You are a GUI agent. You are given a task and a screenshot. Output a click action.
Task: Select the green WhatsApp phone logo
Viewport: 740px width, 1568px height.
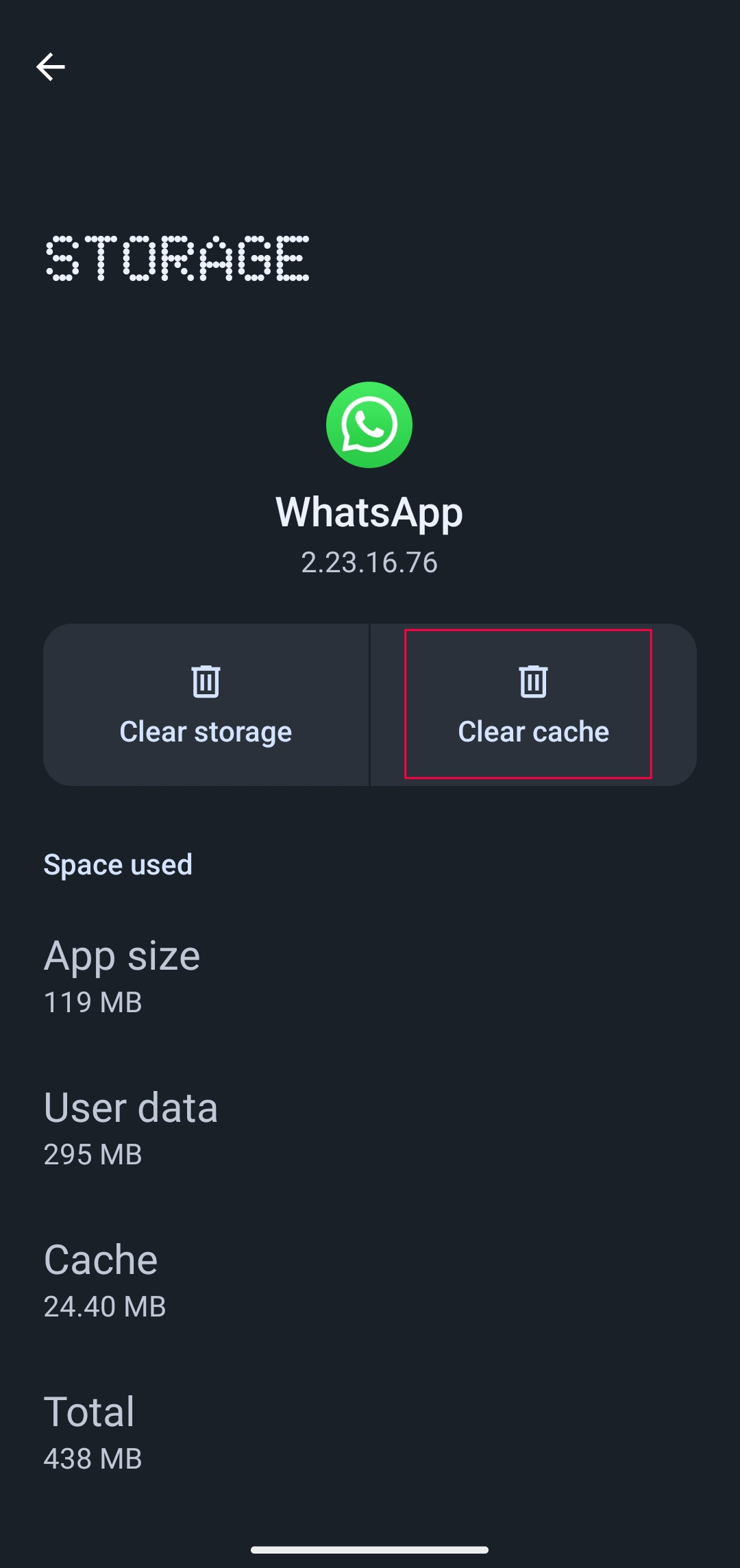coord(369,426)
